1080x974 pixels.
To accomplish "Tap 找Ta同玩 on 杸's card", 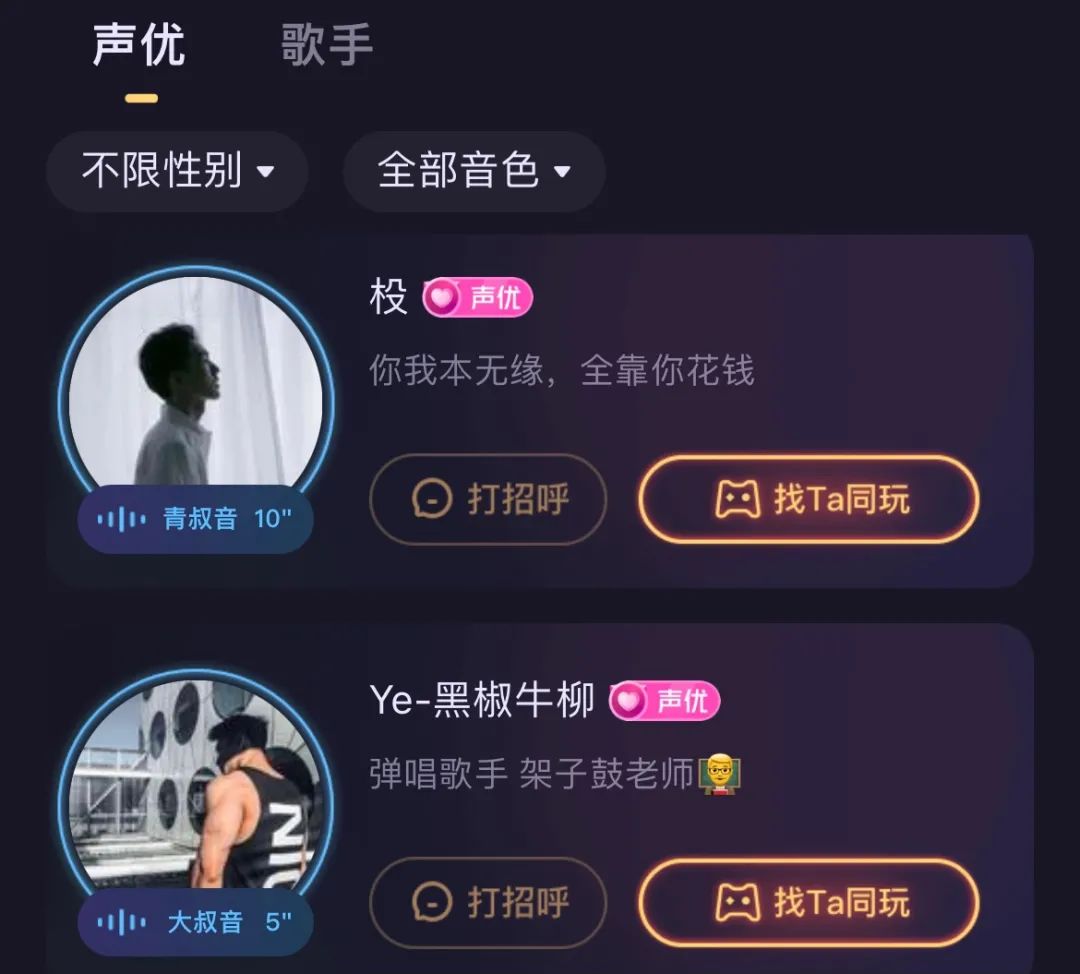I will tap(808, 499).
